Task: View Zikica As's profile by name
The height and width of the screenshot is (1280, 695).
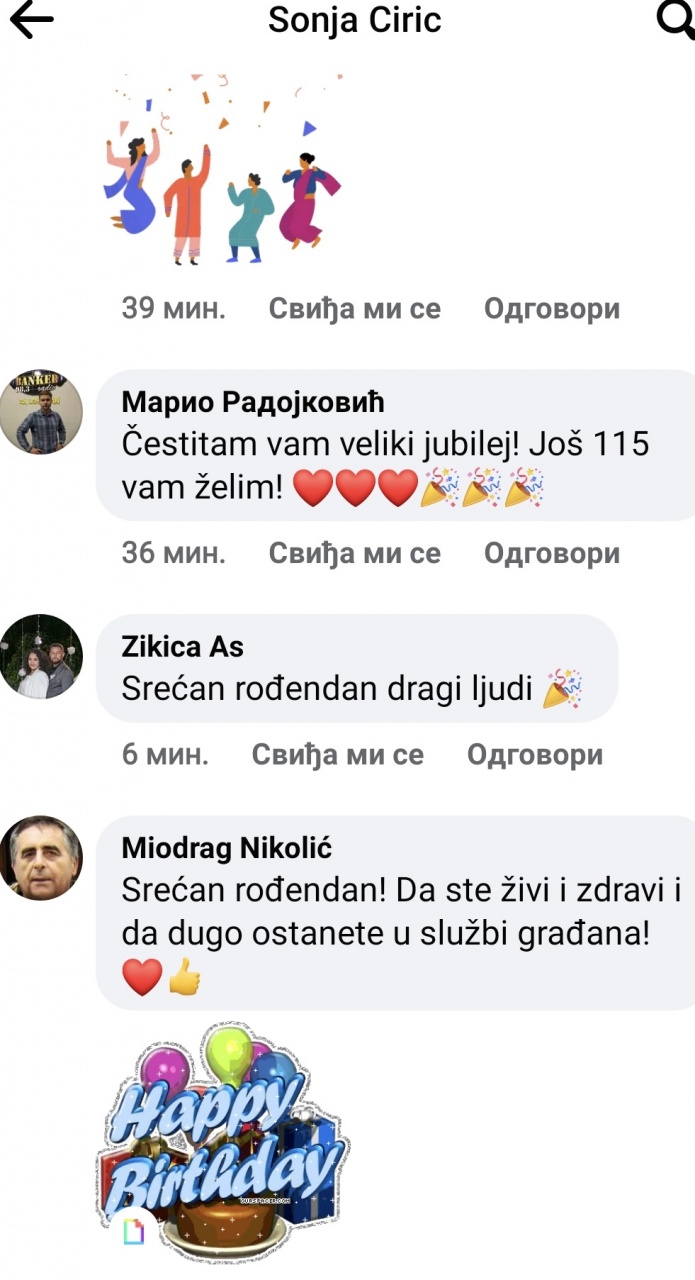Action: (182, 647)
